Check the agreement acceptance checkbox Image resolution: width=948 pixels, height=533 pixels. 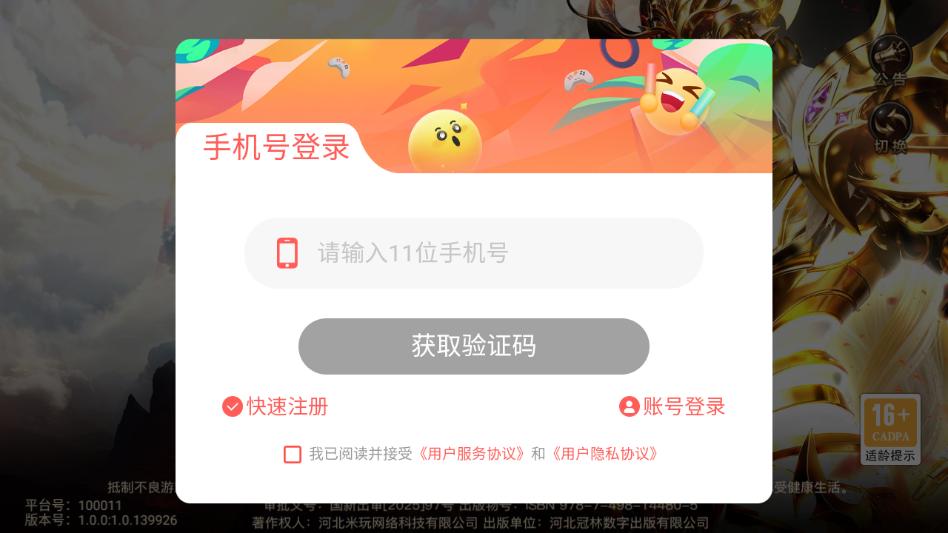pyautogui.click(x=292, y=454)
